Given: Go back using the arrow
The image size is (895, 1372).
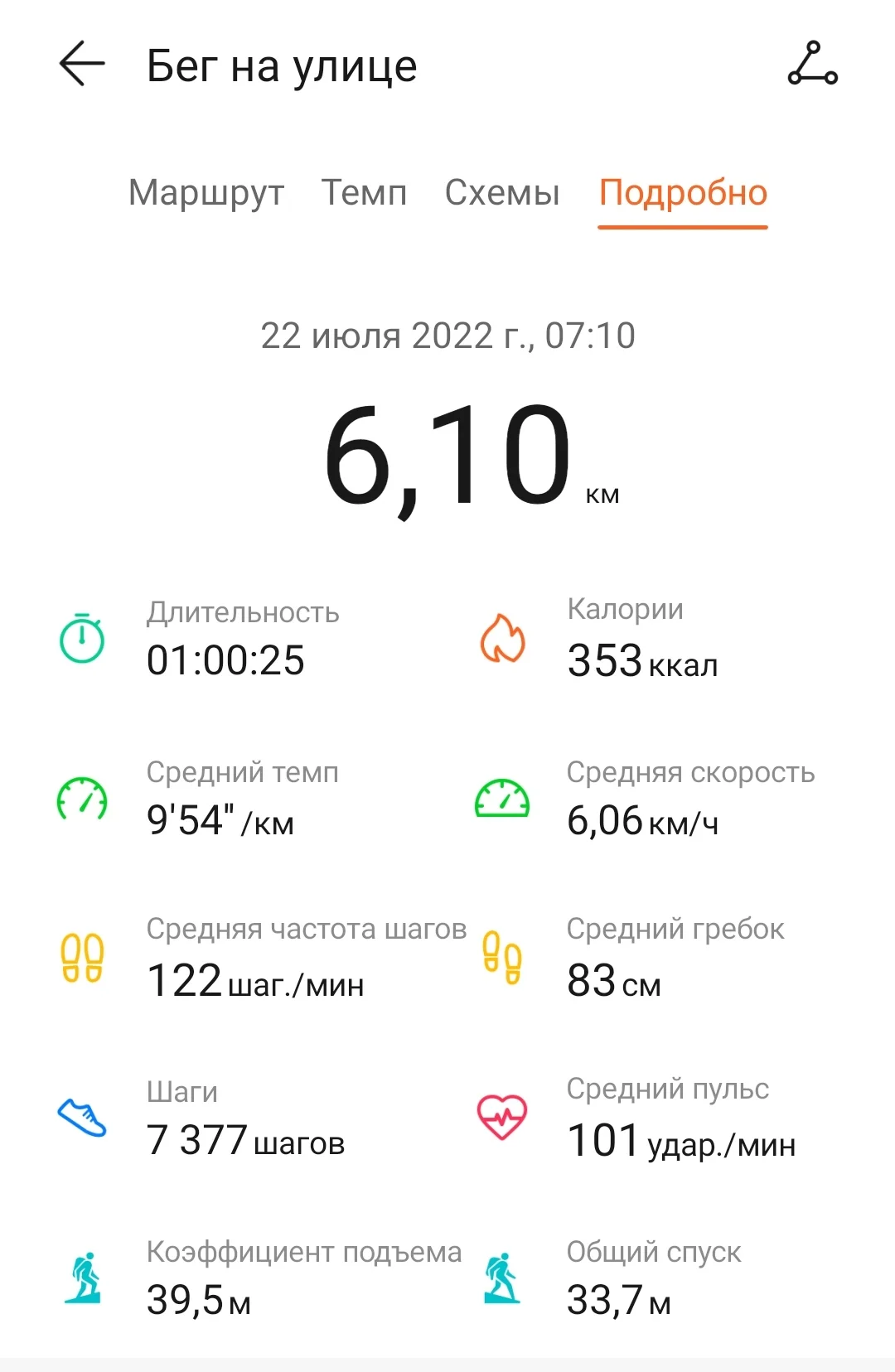Looking at the screenshot, I should [82, 64].
